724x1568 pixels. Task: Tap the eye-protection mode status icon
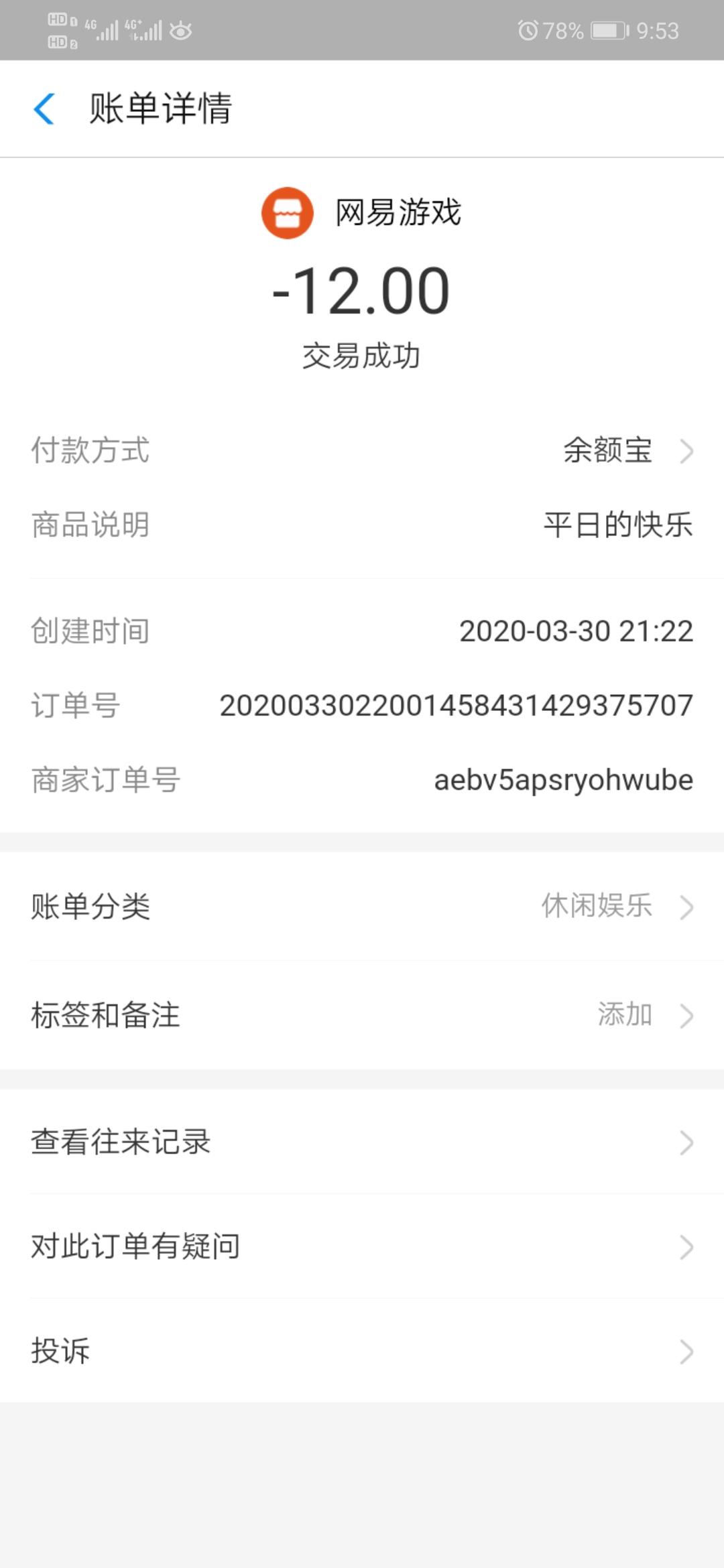(181, 30)
